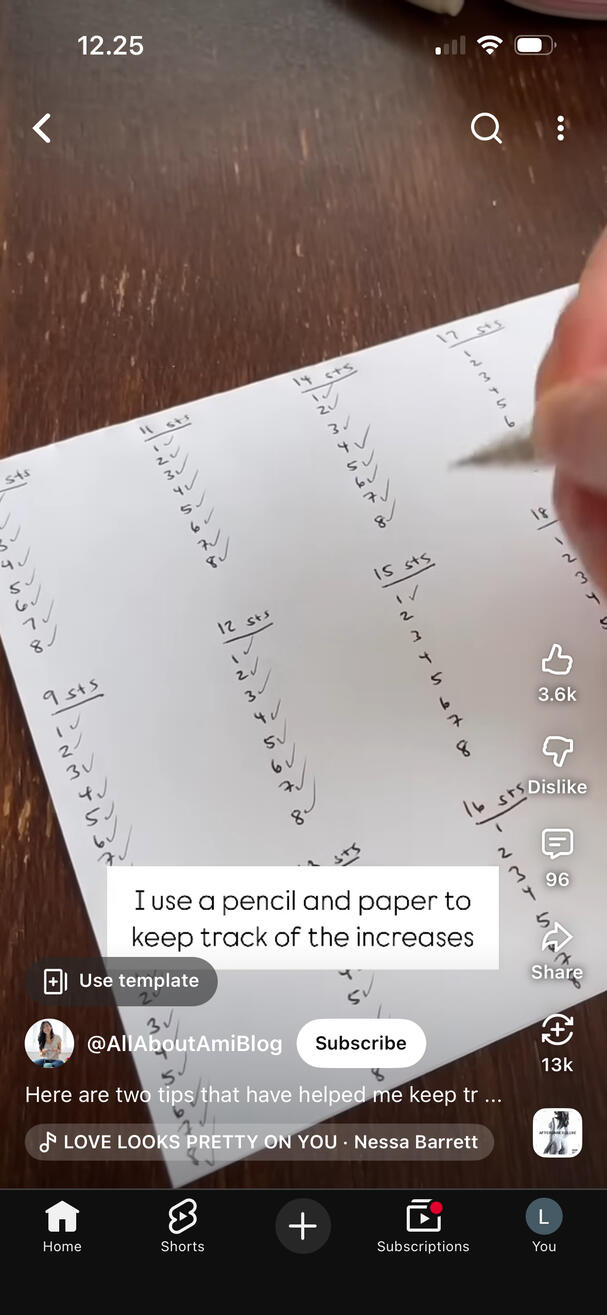607x1315 pixels.
Task: Subscribe to AllAboutAmiBlog
Action: tap(361, 1043)
